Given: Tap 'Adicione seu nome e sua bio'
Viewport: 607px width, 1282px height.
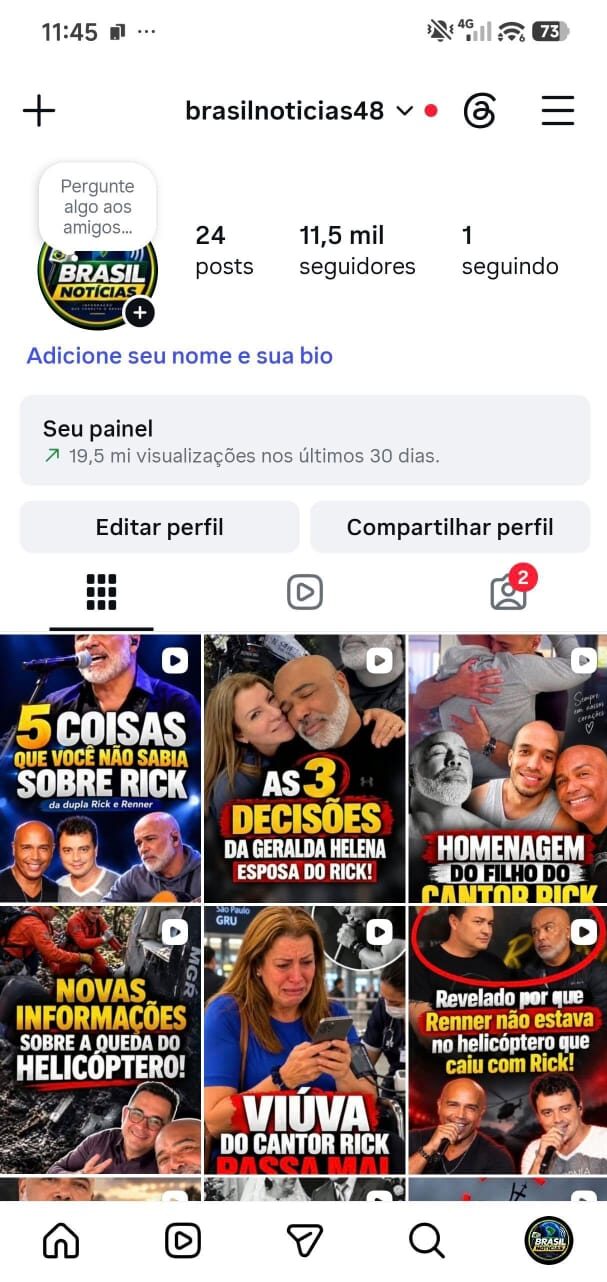Looking at the screenshot, I should click(x=180, y=356).
